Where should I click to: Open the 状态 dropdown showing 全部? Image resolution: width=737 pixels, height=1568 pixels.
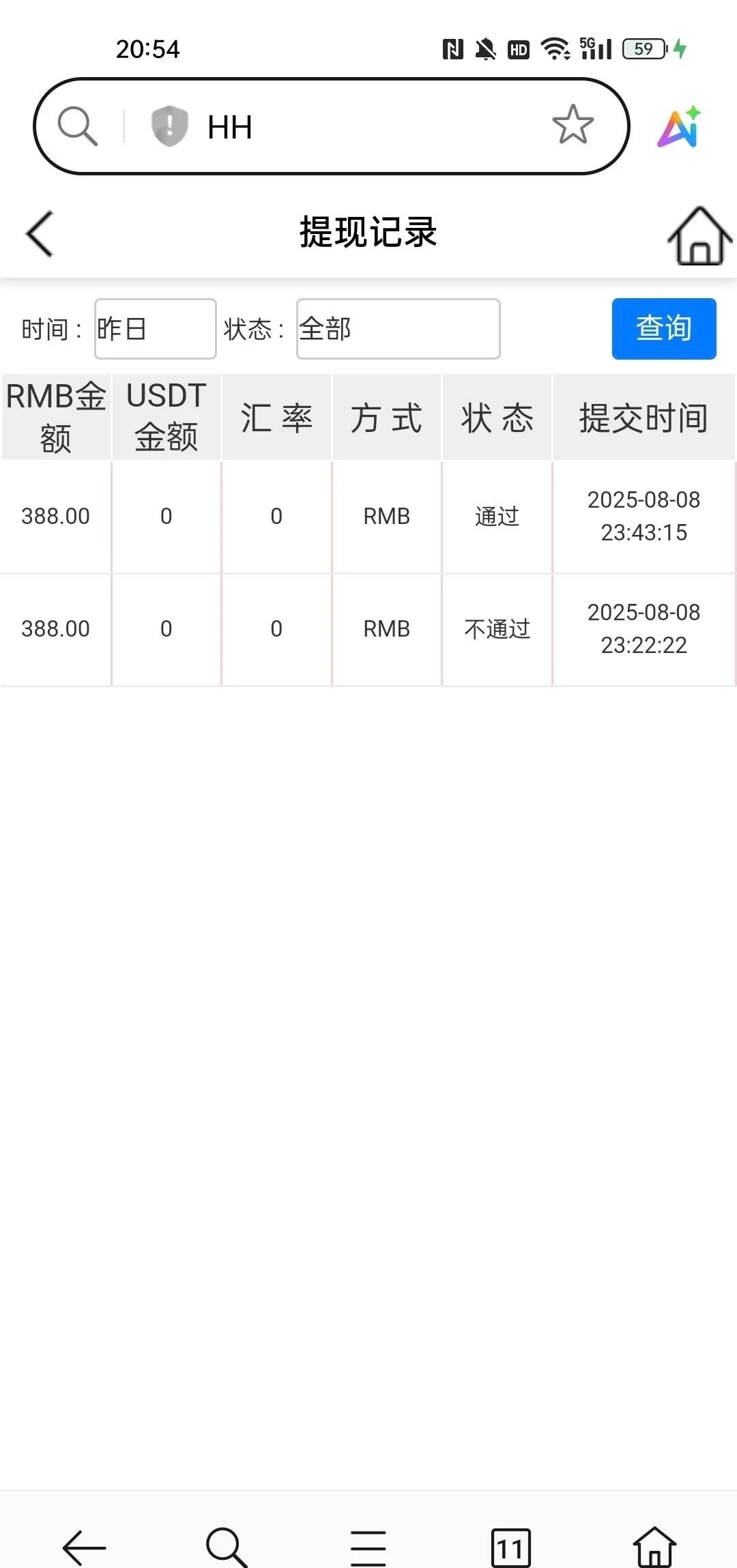(398, 329)
